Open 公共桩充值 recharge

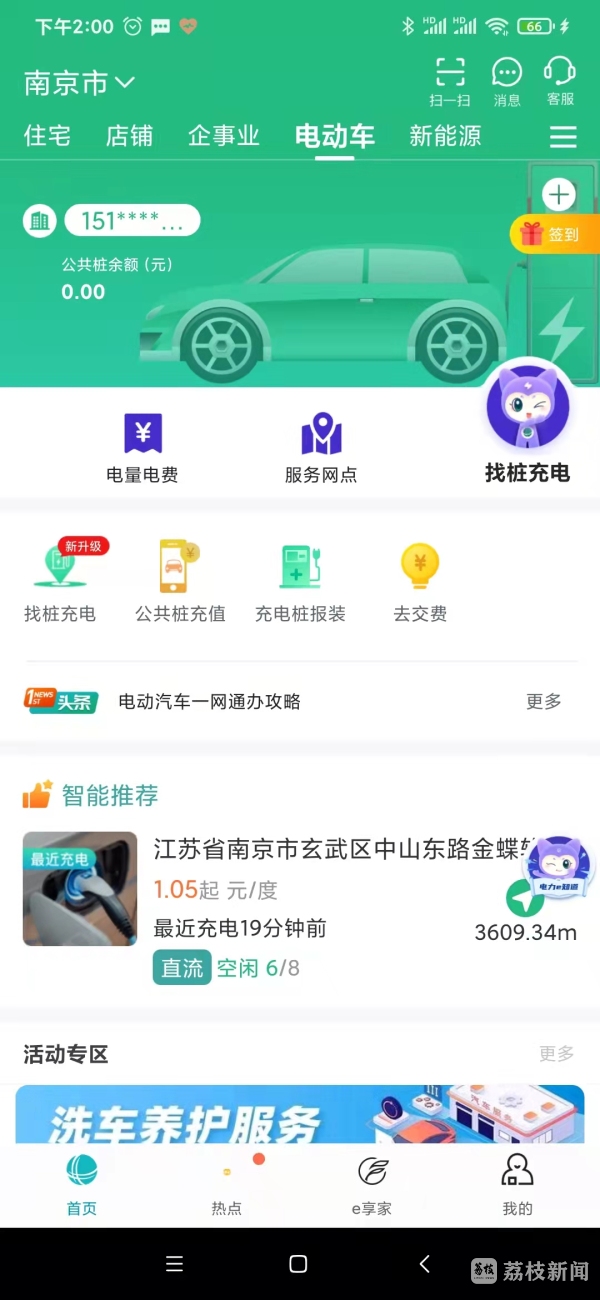coord(180,581)
